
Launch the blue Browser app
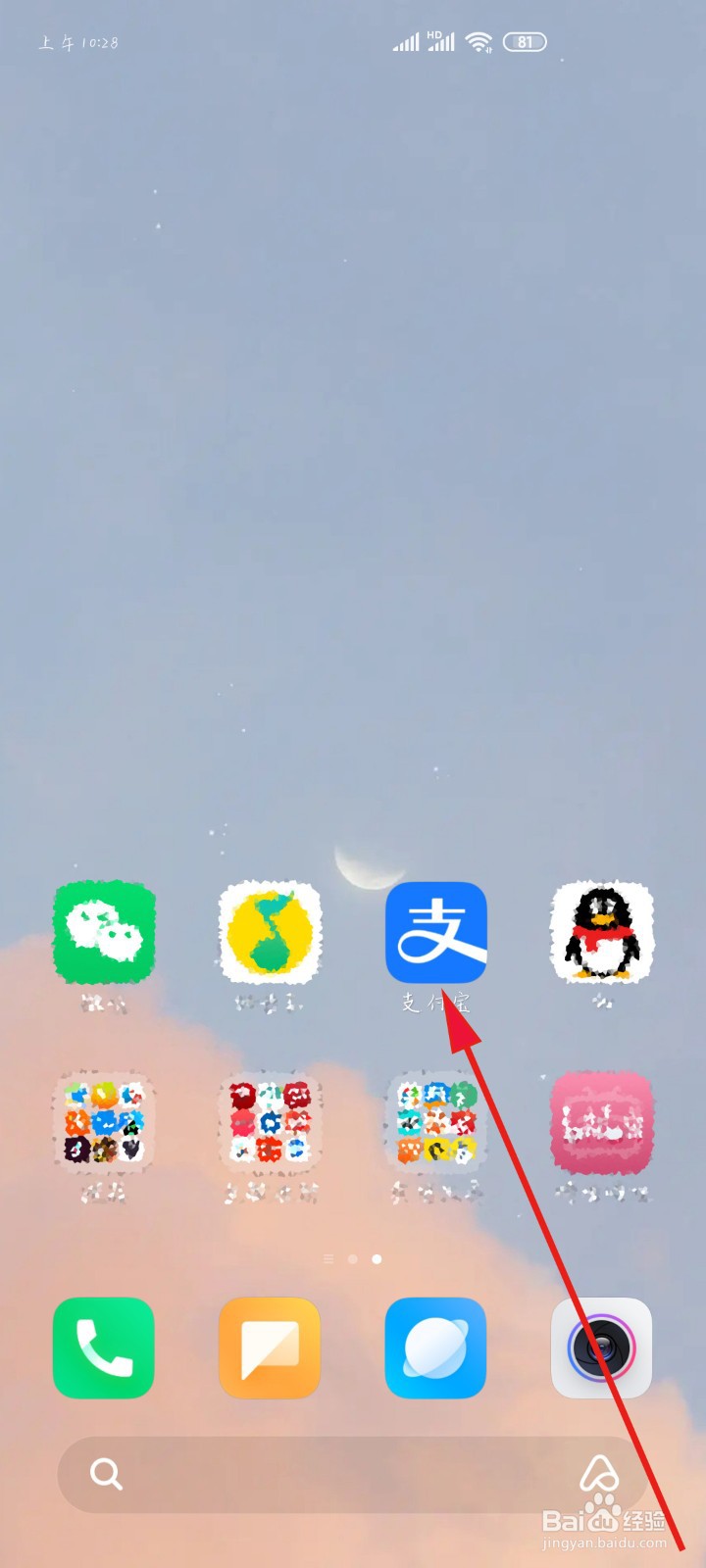tap(435, 1347)
